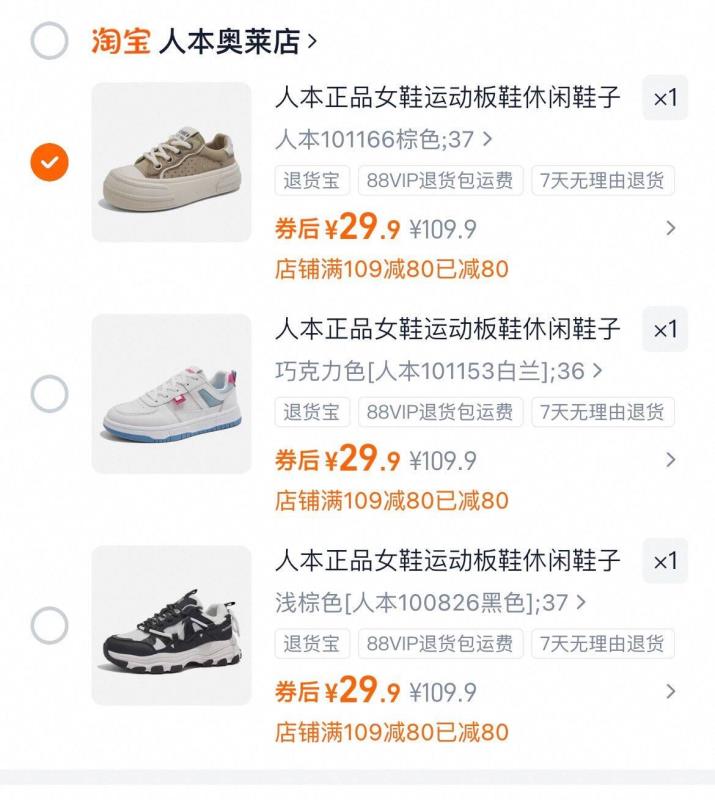Viewport: 715px width, 800px height.
Task: Change variant 浅棕色[人本100826黑色];37
Action: [x=430, y=603]
